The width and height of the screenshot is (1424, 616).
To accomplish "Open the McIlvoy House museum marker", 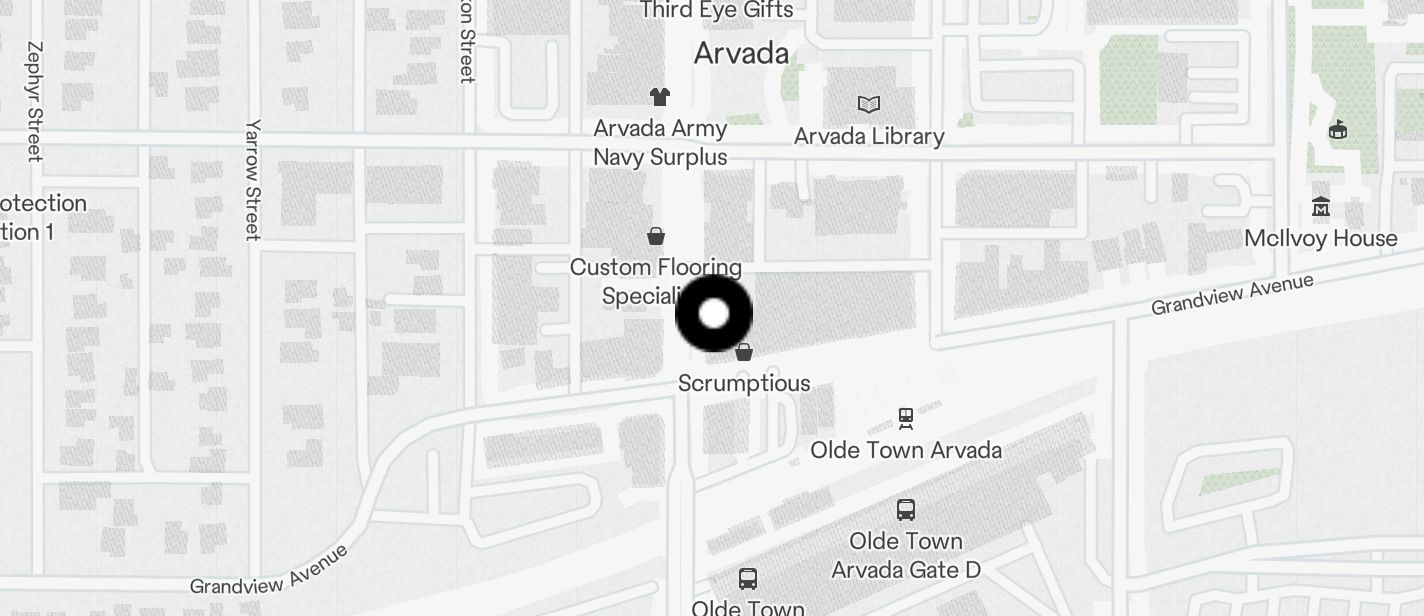I will point(1321,207).
